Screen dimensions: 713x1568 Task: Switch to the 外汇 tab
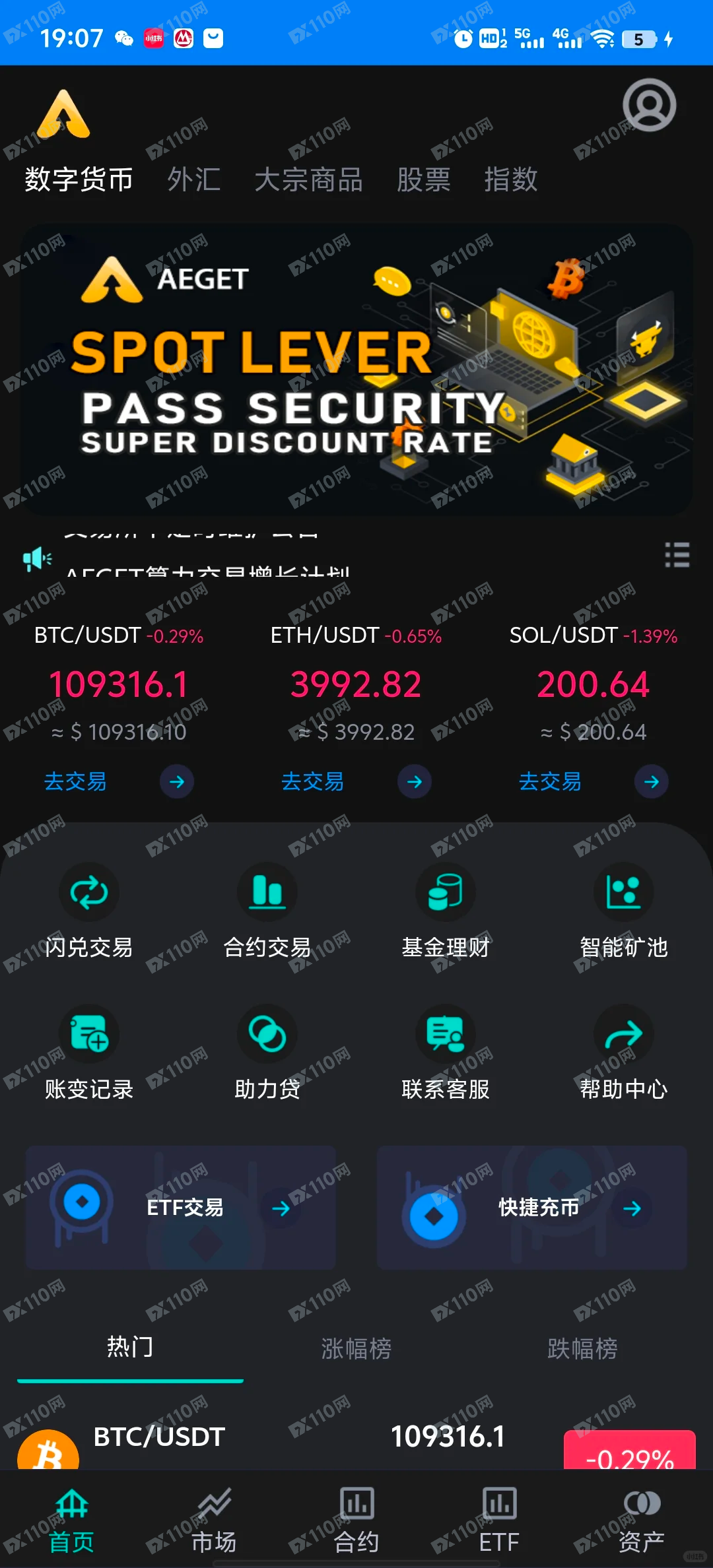click(193, 180)
